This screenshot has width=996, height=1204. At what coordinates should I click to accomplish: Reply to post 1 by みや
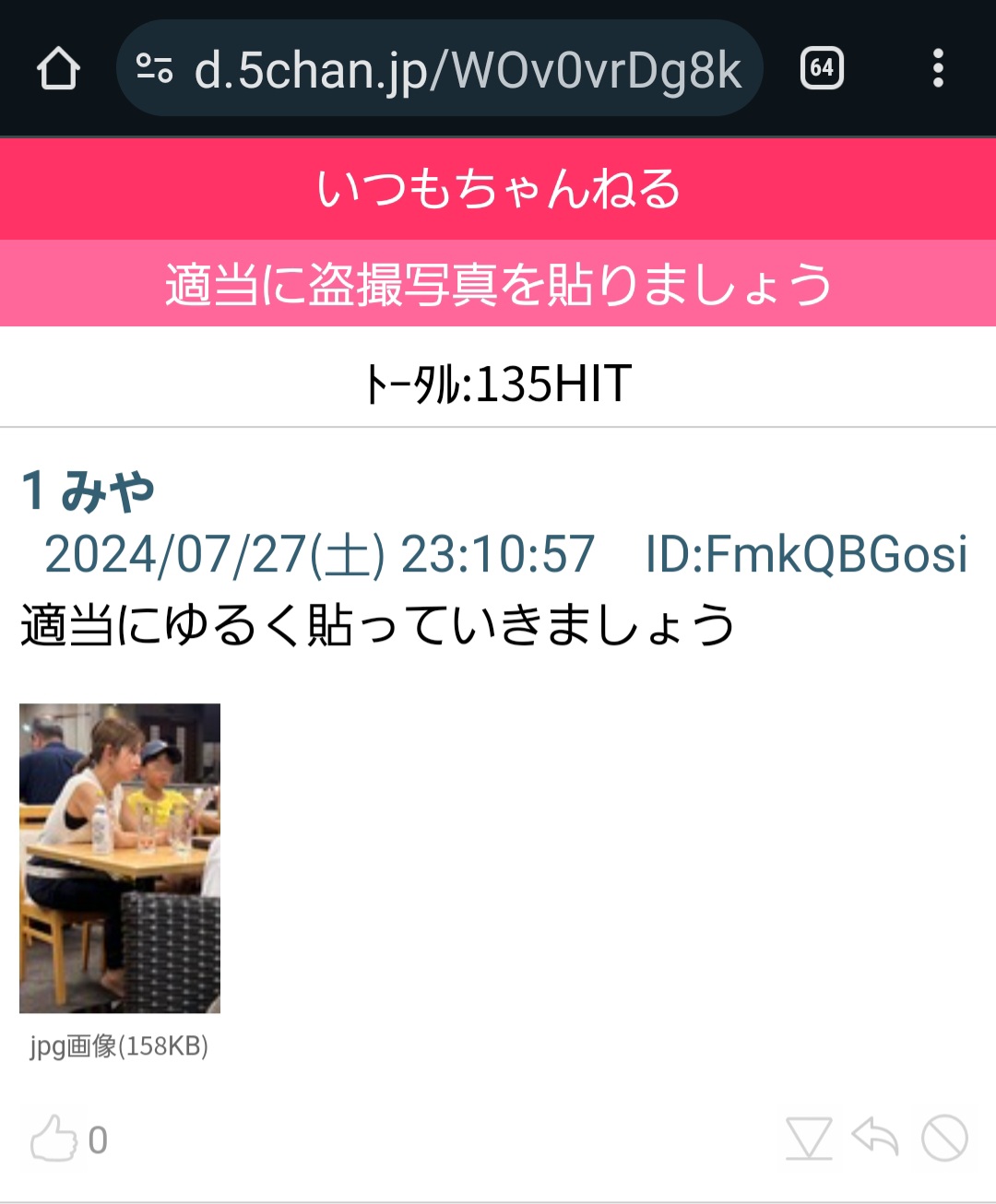click(x=875, y=1138)
